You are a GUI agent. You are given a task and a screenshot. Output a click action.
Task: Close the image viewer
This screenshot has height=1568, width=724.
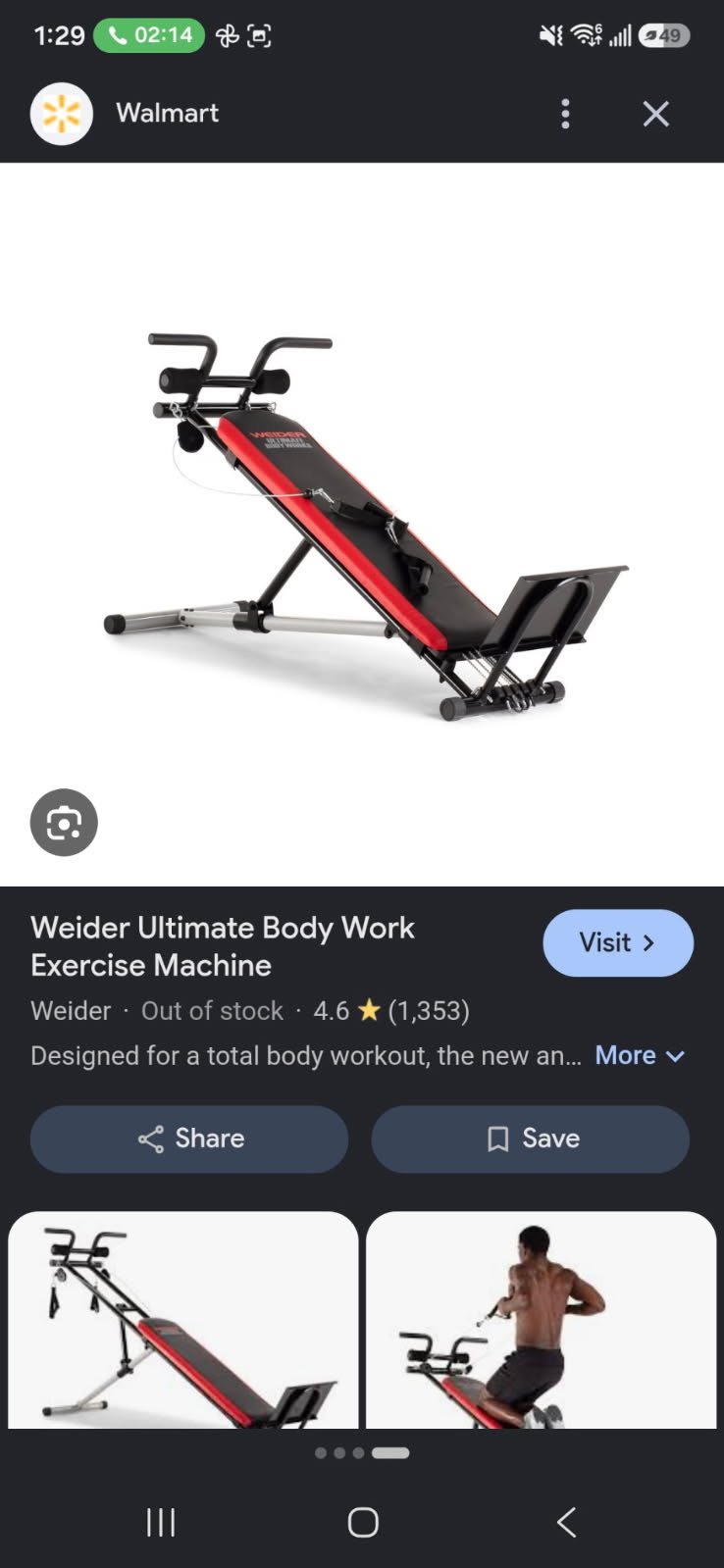(655, 114)
